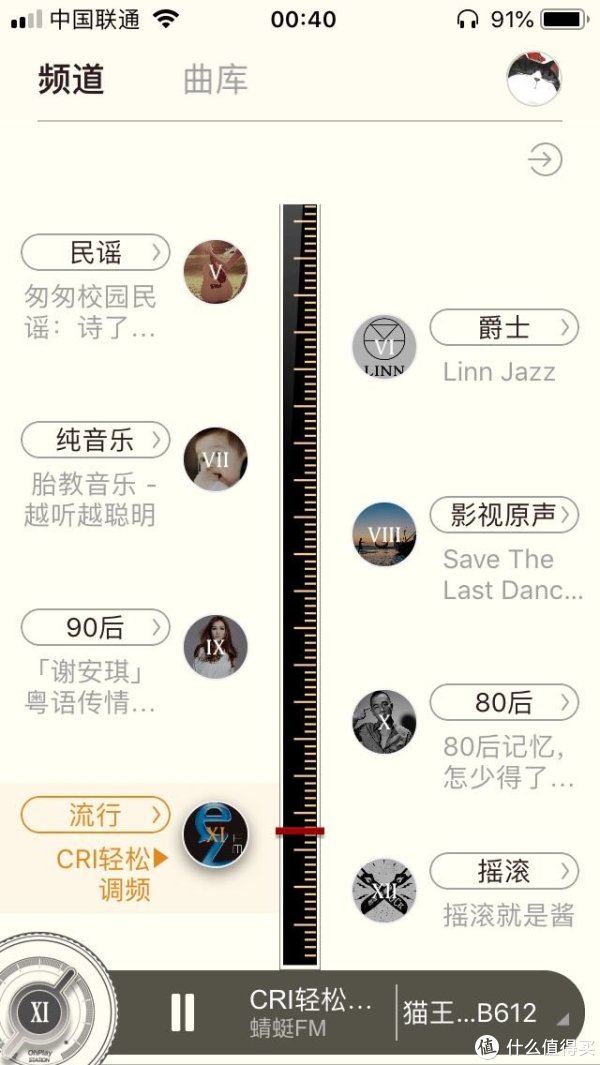Screen dimensions: 600x1065
Task: Open the 流行 channel category
Action: 96,814
